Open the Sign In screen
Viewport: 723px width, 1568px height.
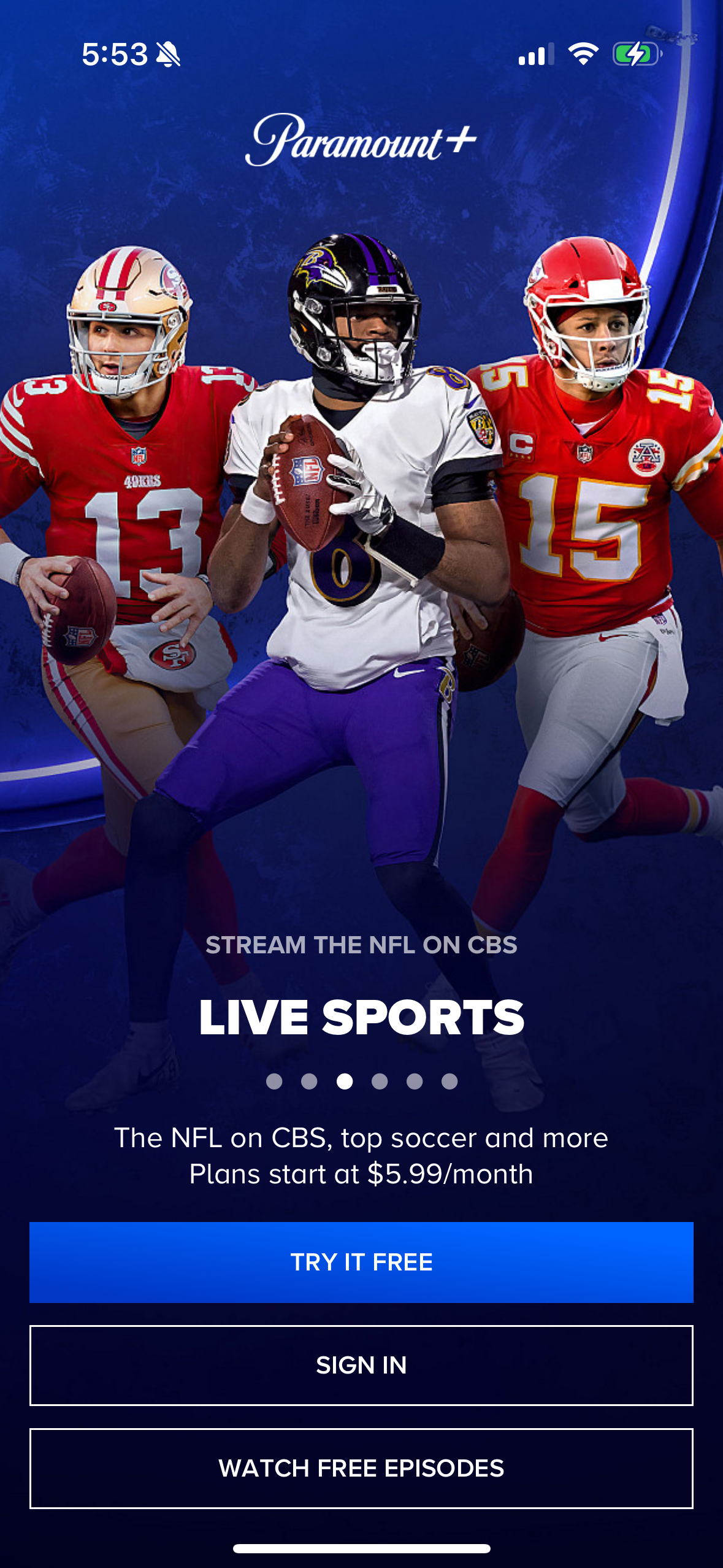[361, 1365]
